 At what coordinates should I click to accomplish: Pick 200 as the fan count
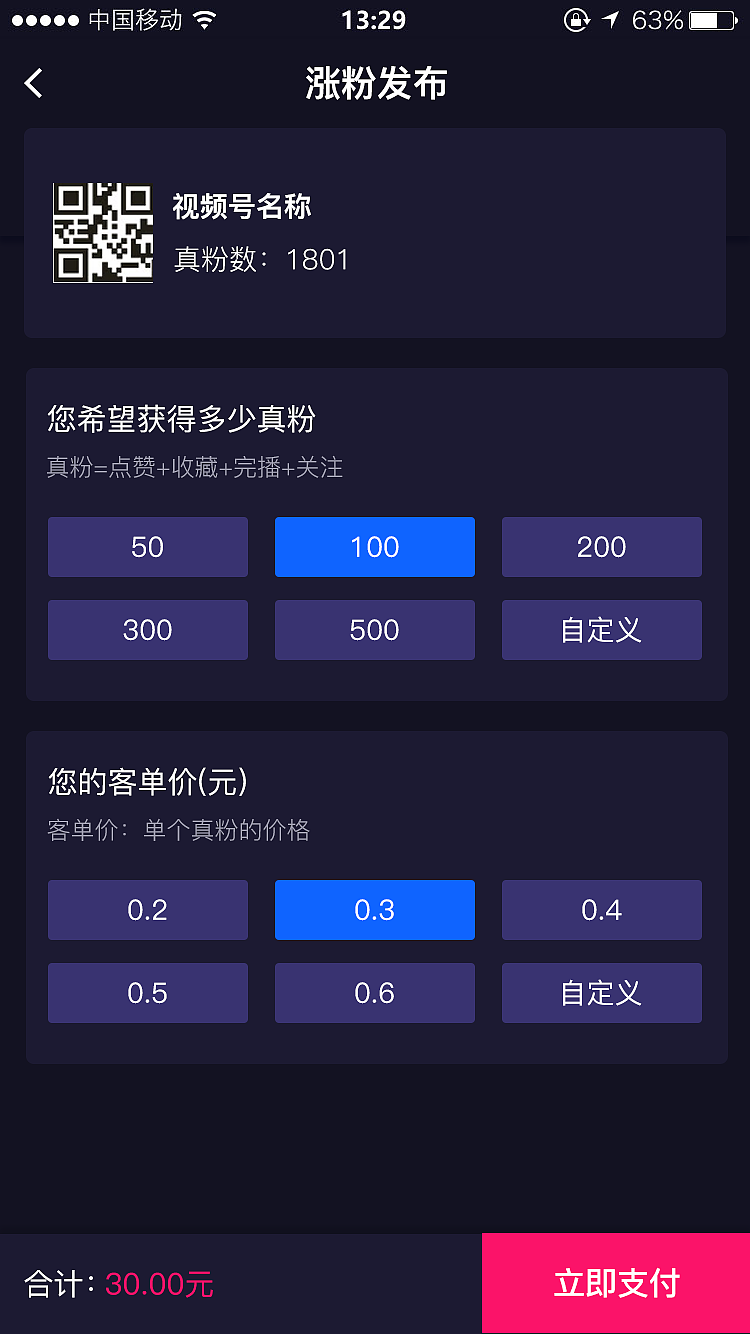[x=602, y=547]
